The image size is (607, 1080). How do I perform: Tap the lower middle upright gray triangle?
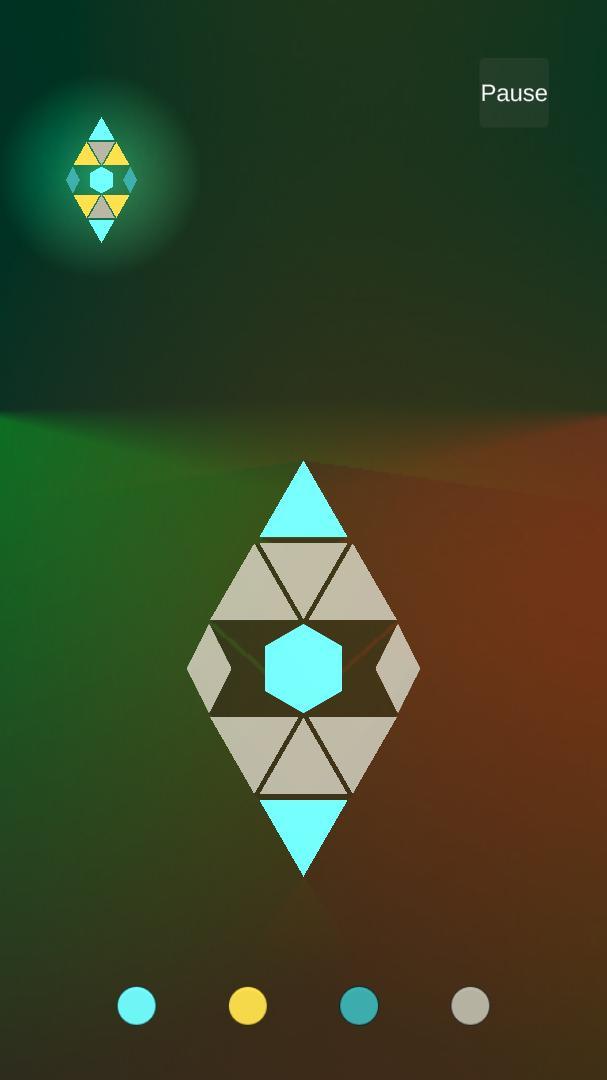(x=303, y=766)
